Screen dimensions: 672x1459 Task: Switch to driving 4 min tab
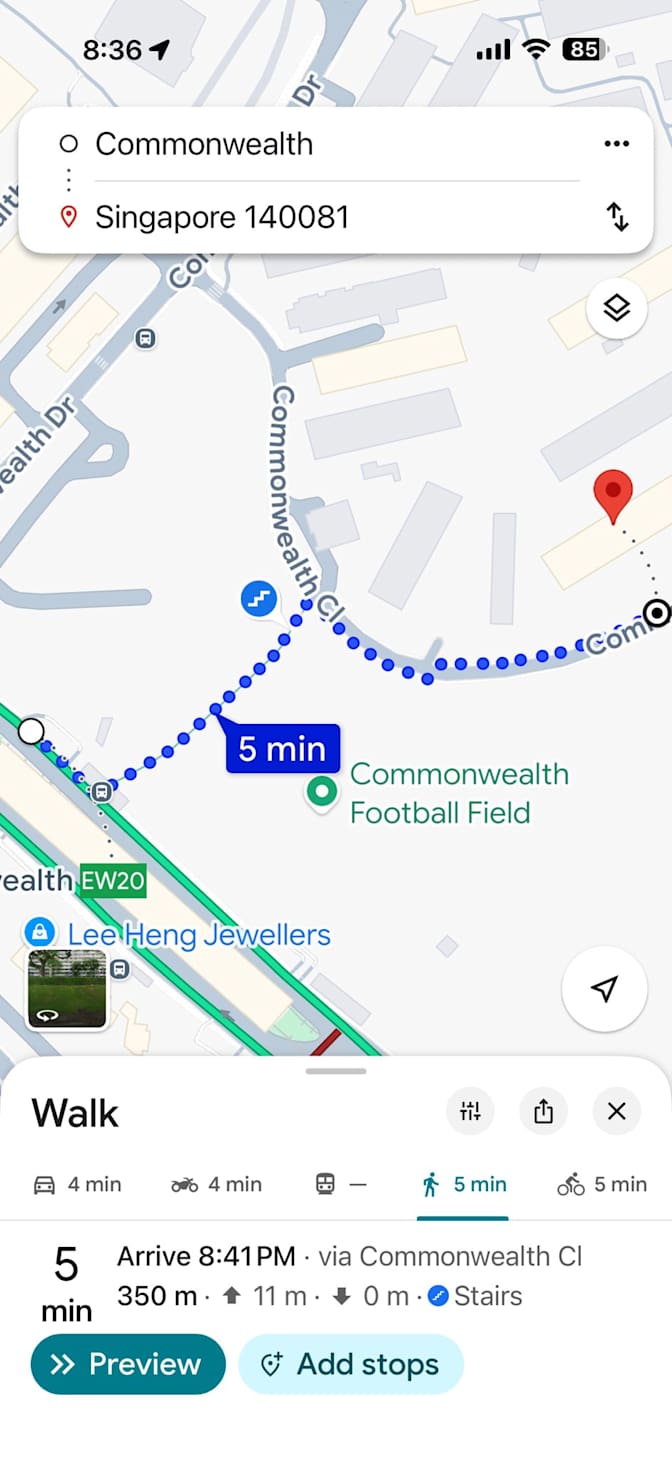click(x=77, y=1185)
